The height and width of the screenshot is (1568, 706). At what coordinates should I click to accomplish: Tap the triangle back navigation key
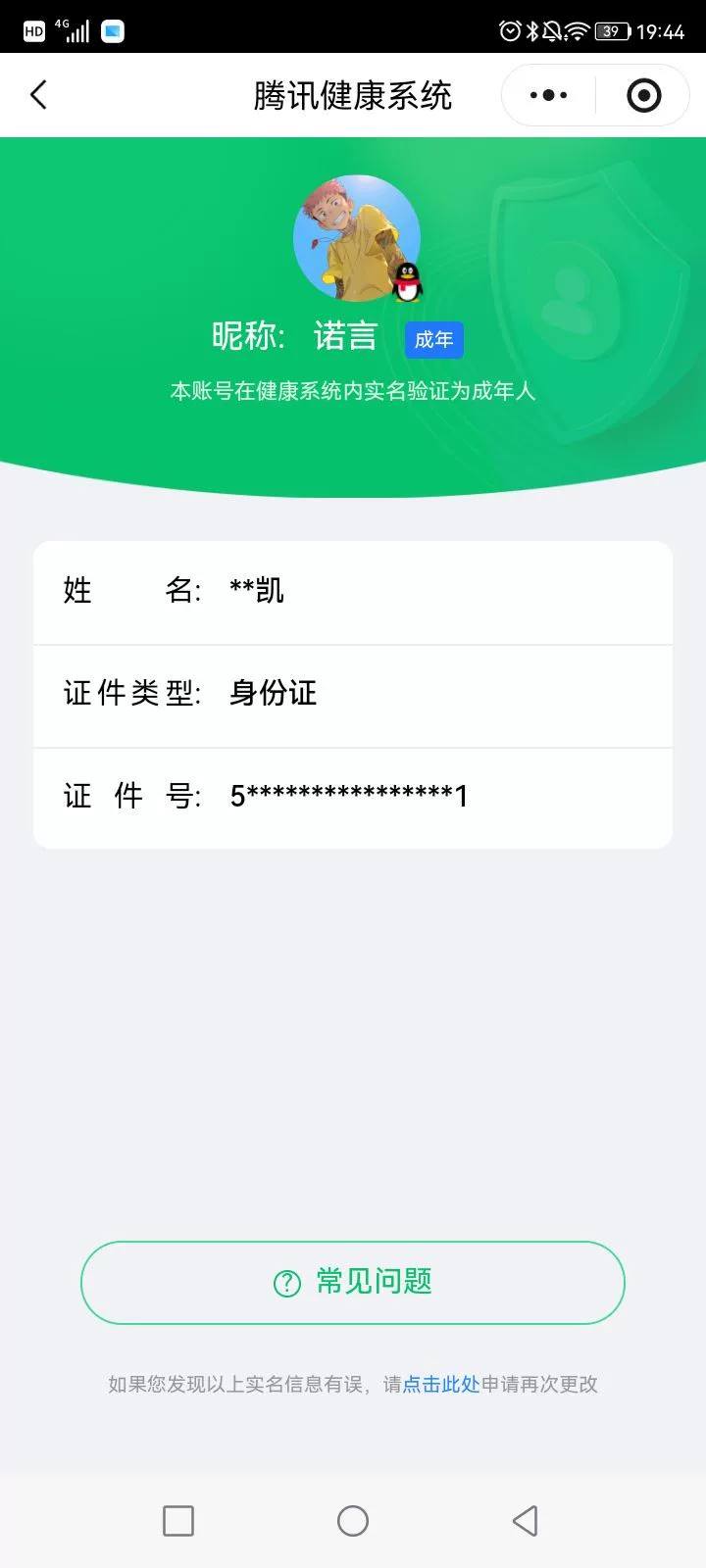point(526,1521)
